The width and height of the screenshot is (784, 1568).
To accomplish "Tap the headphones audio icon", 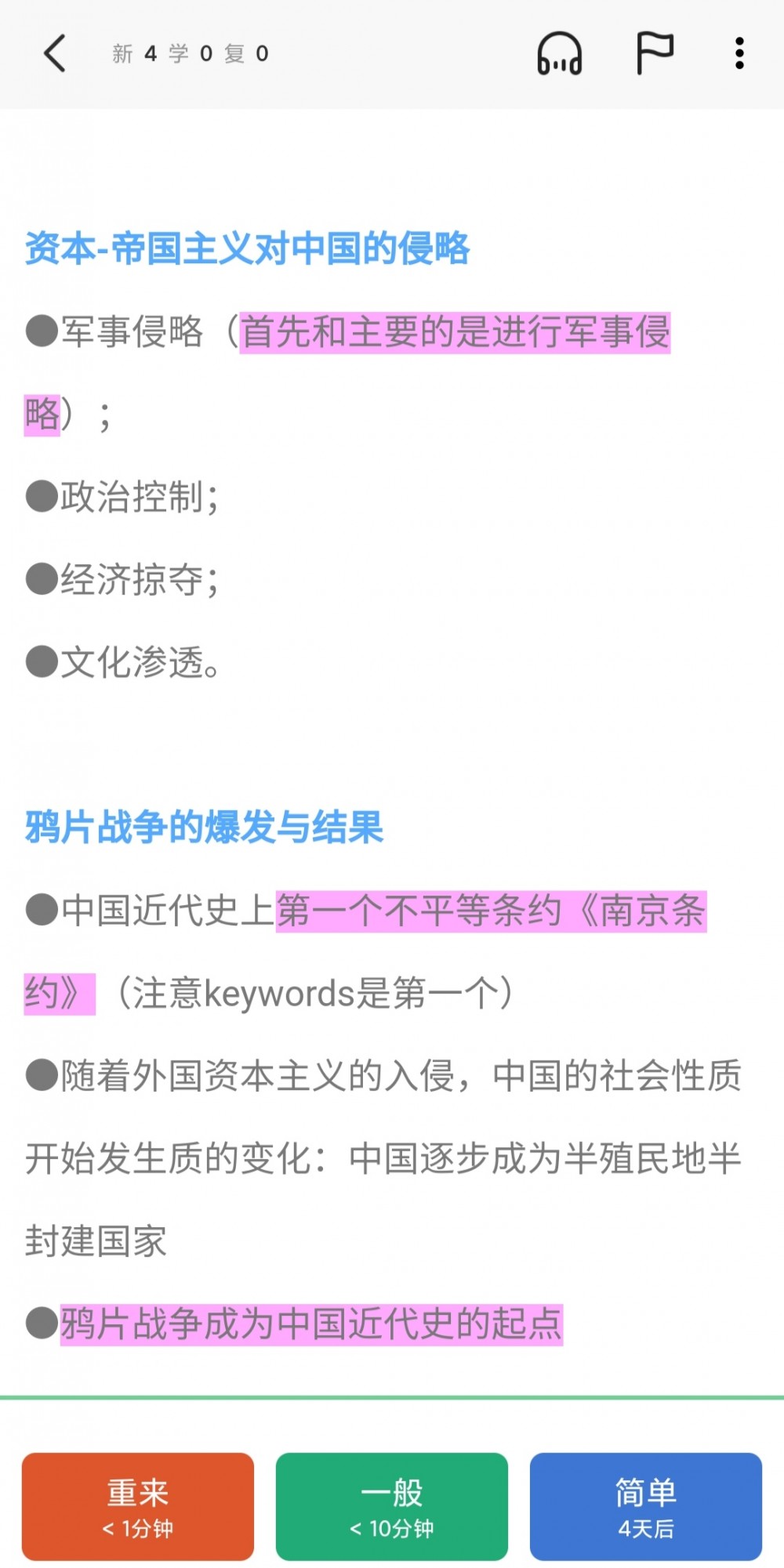I will (x=559, y=53).
